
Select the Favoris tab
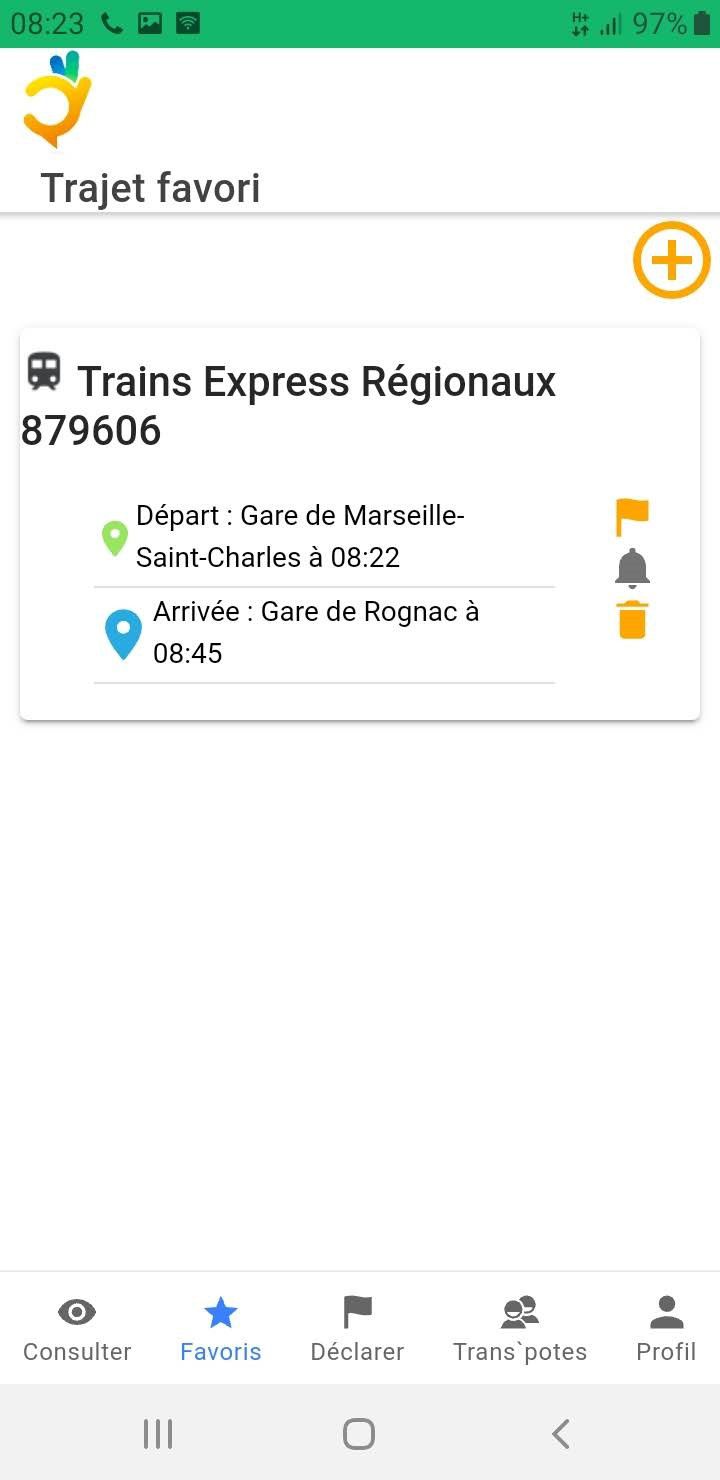point(220,1328)
